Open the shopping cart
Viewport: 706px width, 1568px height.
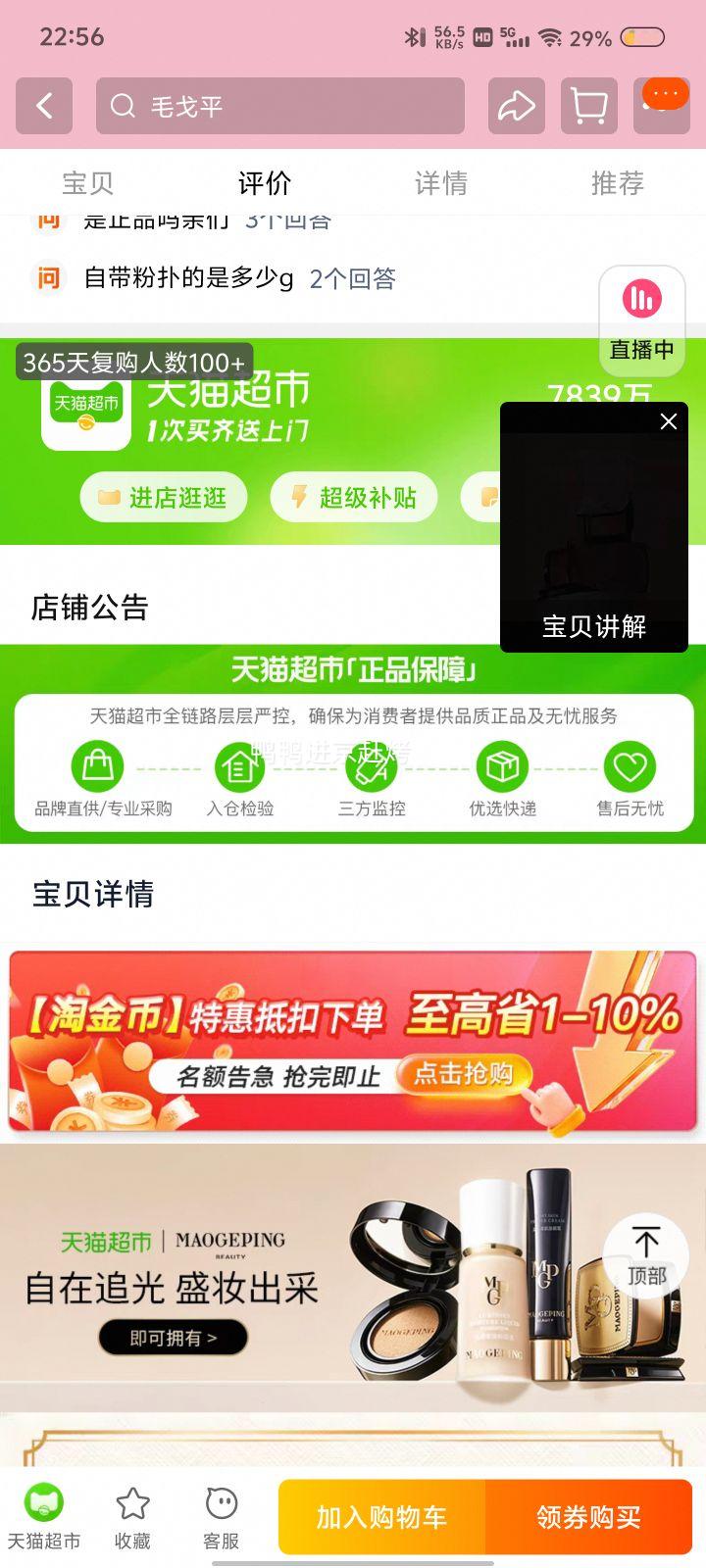(588, 106)
